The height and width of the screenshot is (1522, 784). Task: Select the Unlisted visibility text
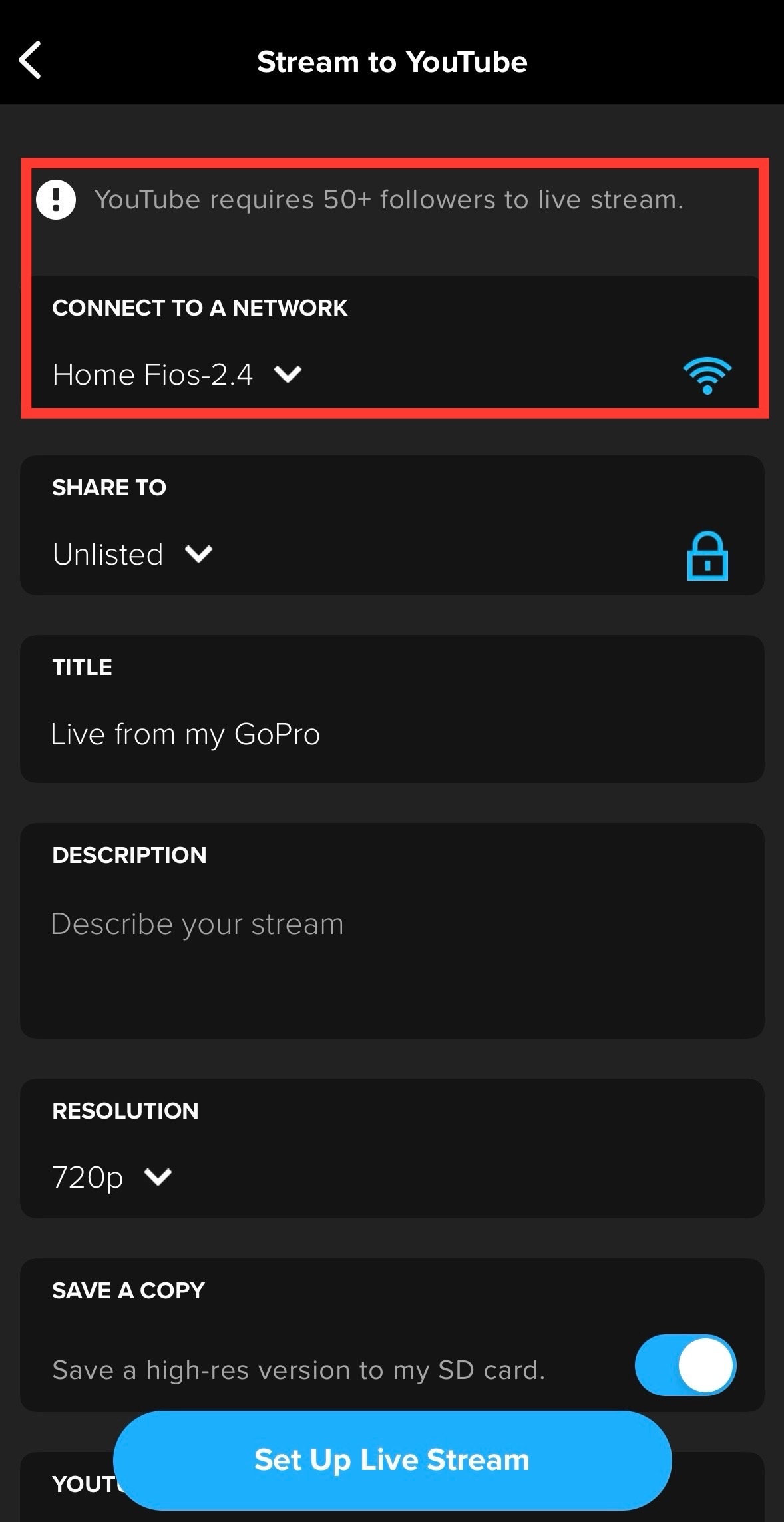[x=107, y=554]
